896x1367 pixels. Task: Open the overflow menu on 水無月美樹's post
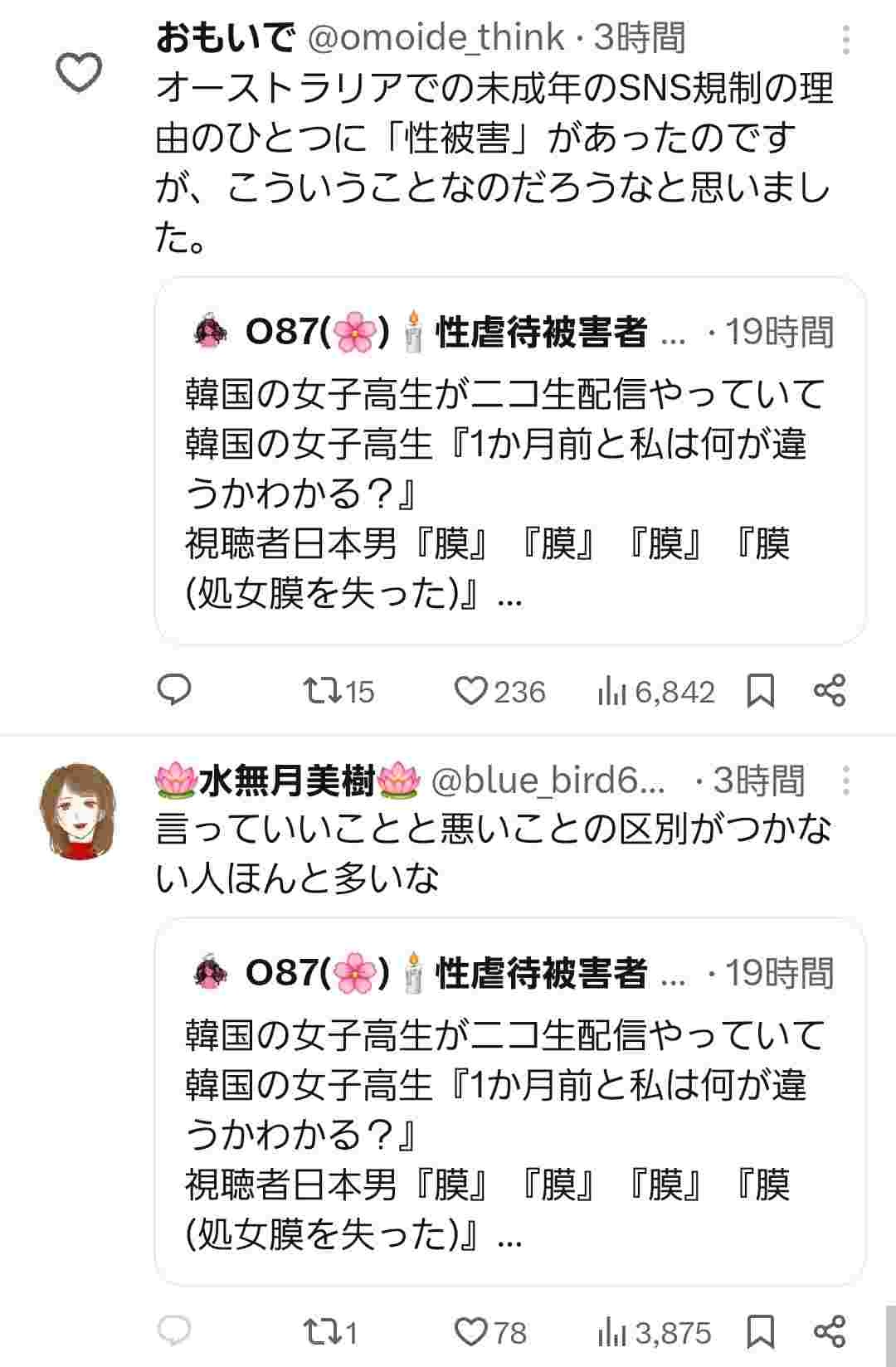845,781
